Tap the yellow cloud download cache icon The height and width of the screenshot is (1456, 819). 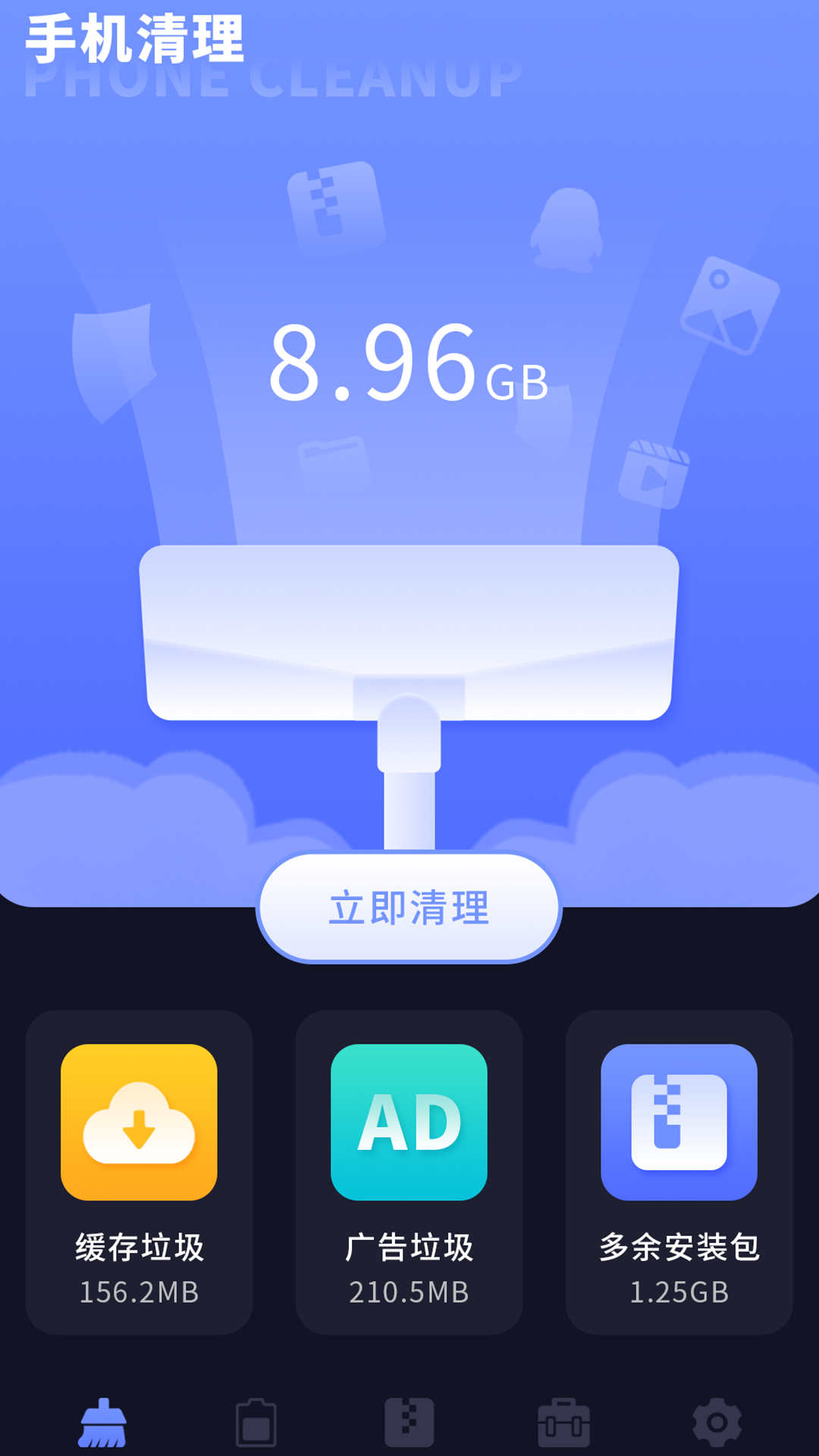140,1122
